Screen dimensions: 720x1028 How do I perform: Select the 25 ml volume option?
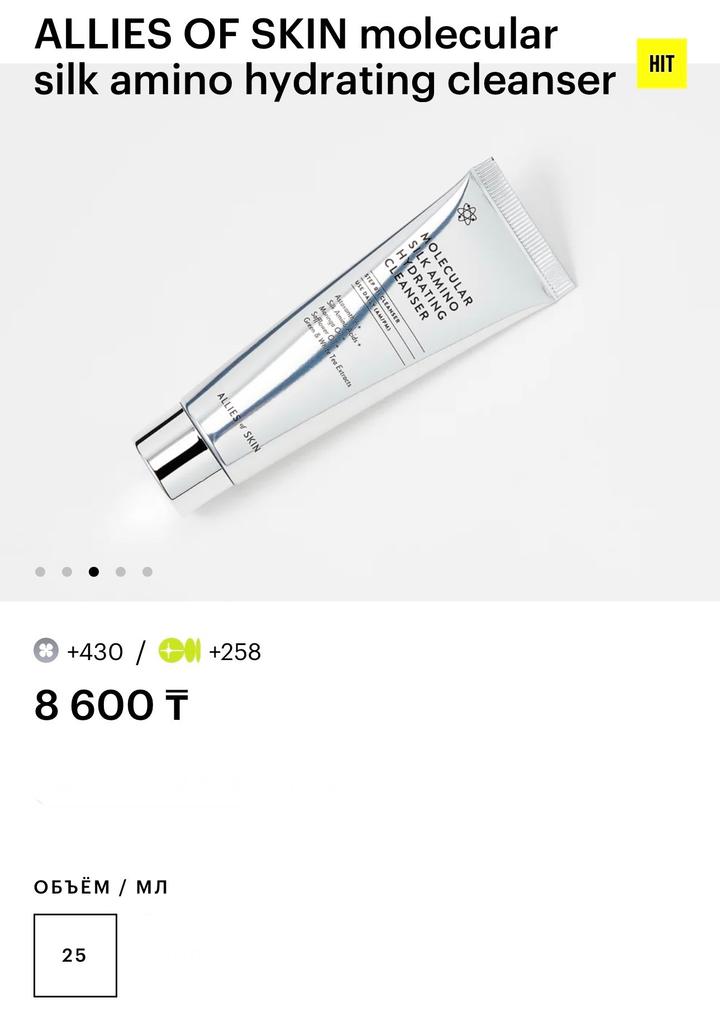tap(75, 955)
